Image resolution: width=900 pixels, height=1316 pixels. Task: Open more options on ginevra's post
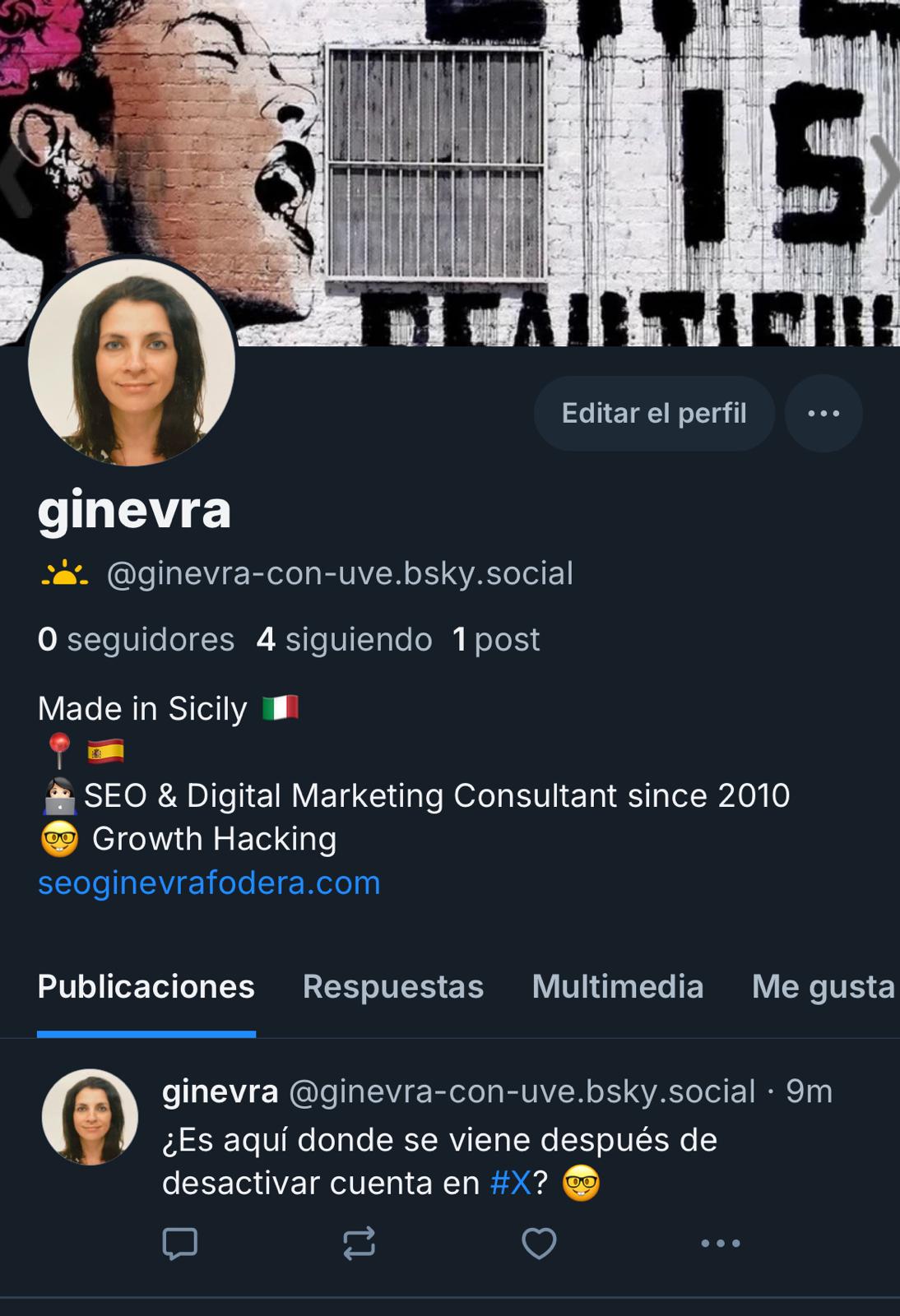pyautogui.click(x=721, y=1244)
